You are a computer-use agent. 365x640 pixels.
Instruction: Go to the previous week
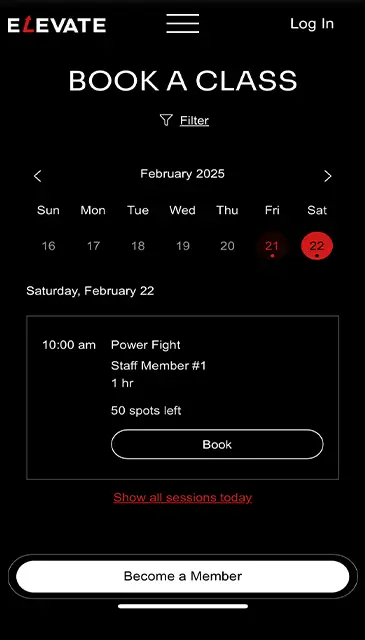[x=38, y=176]
